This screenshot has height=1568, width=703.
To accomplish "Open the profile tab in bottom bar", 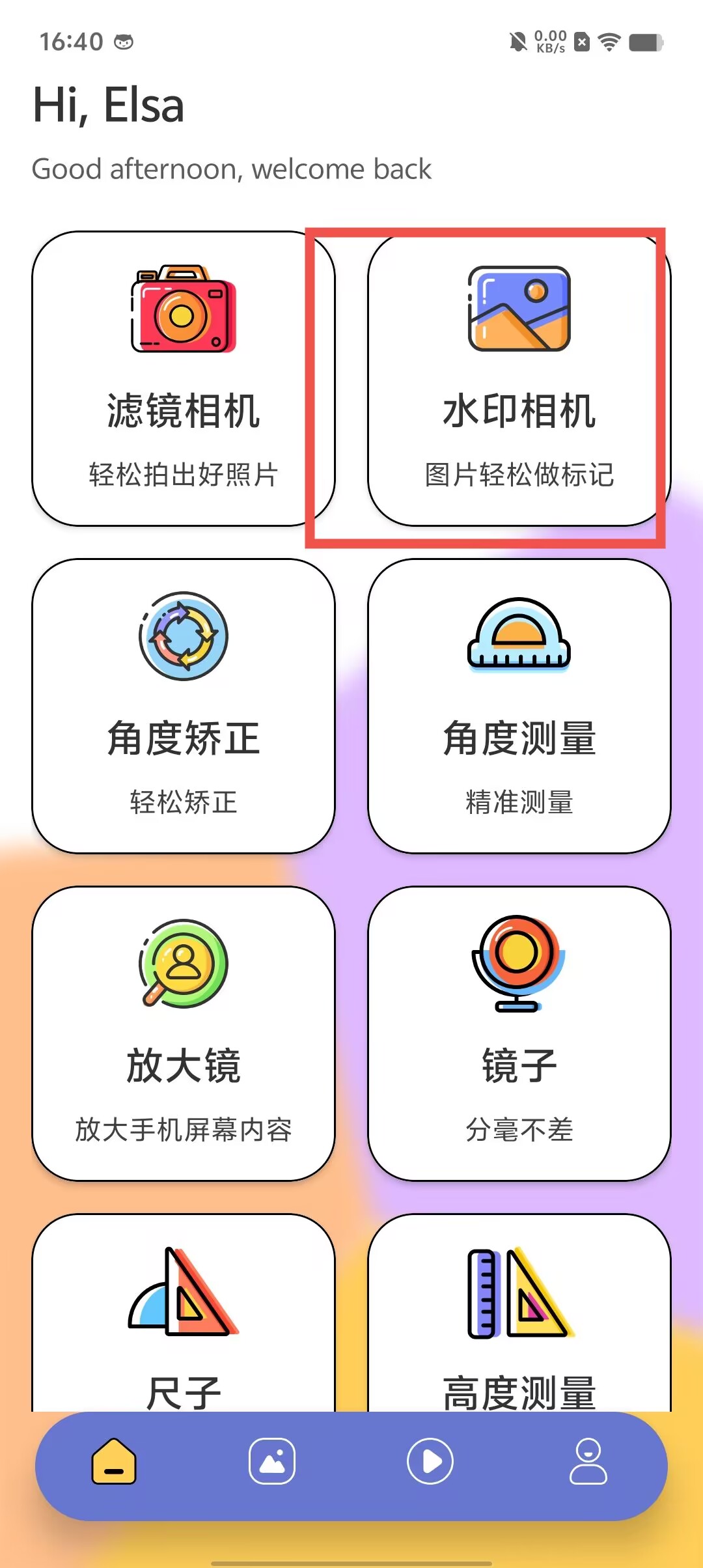I will 588,1461.
